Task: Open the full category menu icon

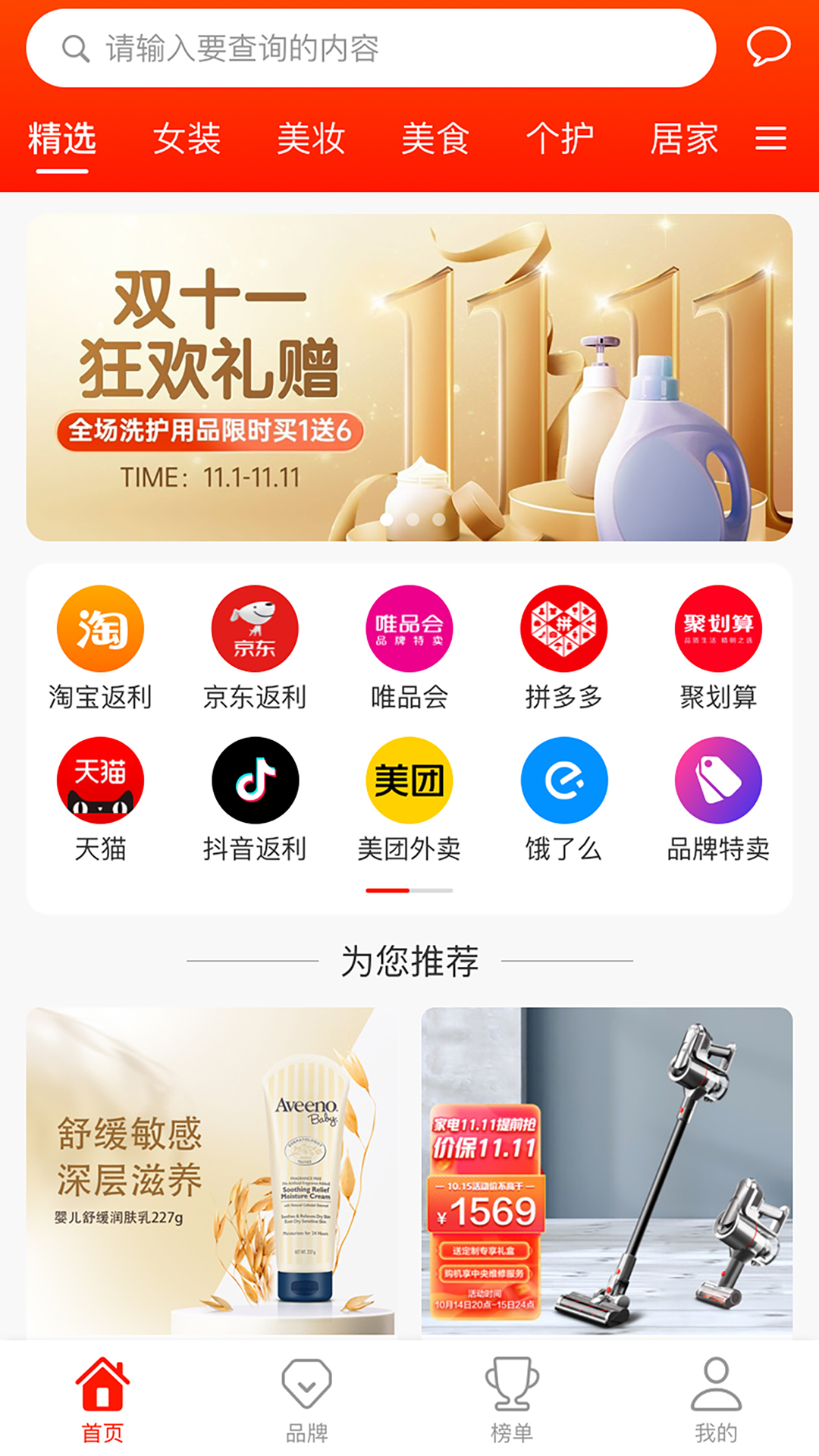Action: point(770,139)
